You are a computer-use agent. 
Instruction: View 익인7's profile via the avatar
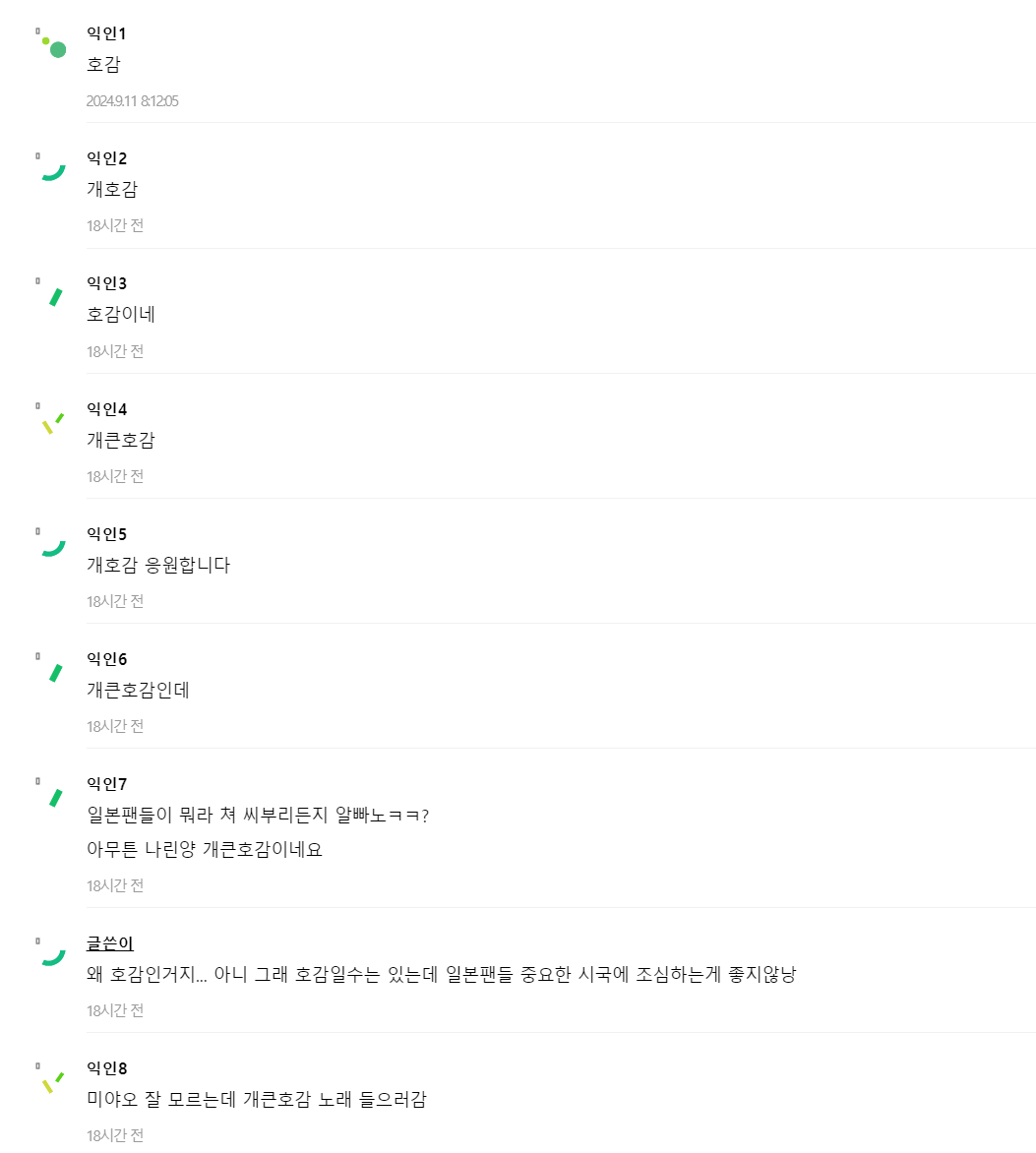pos(52,796)
